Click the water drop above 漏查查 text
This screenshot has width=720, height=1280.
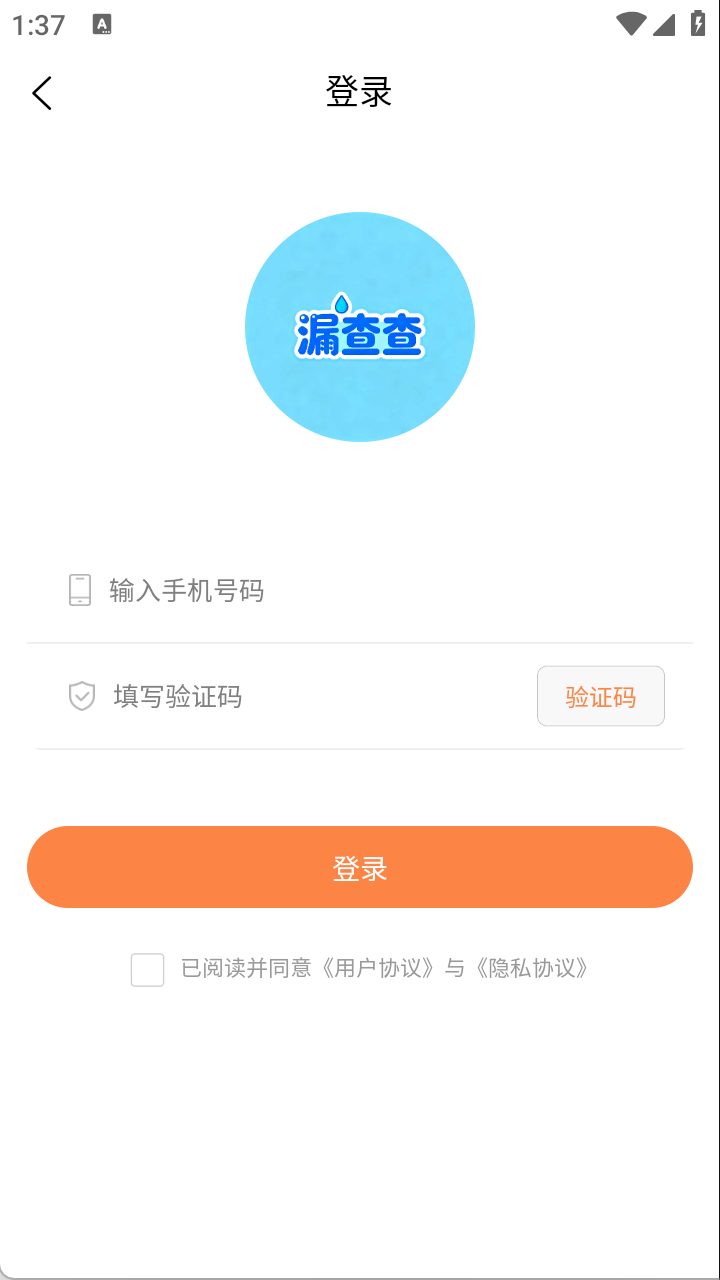click(343, 302)
